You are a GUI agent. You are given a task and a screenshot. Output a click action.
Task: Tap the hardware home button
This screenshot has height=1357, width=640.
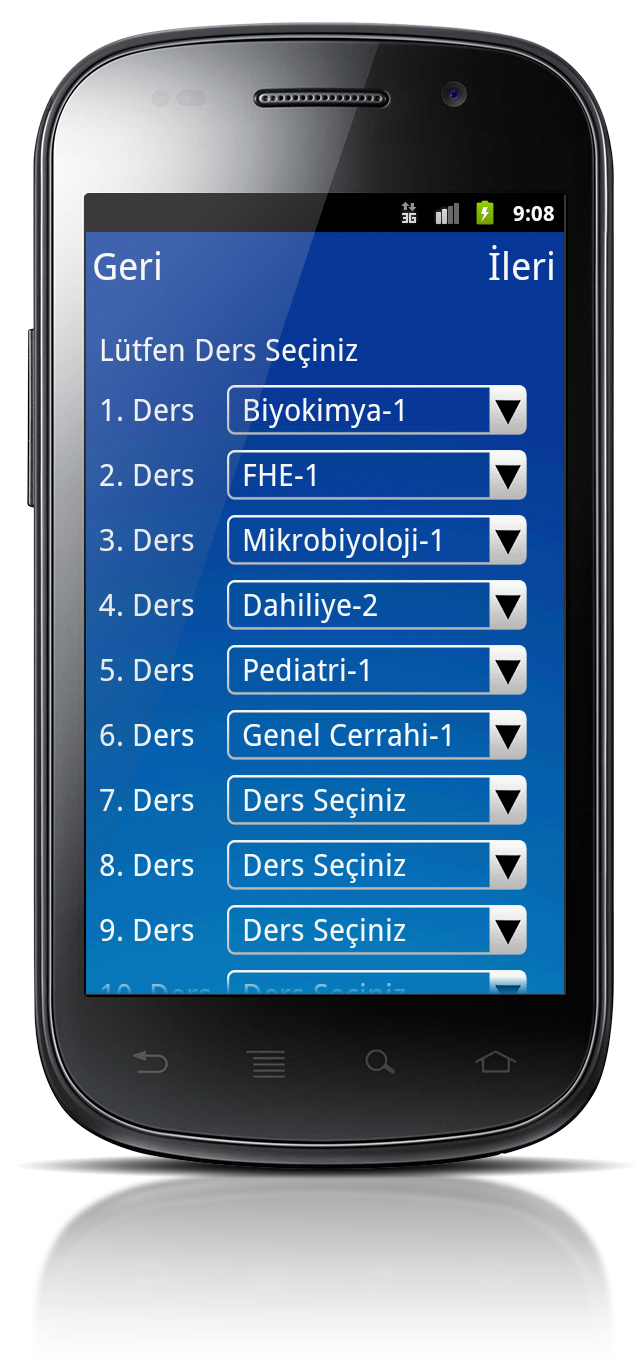(x=495, y=1062)
